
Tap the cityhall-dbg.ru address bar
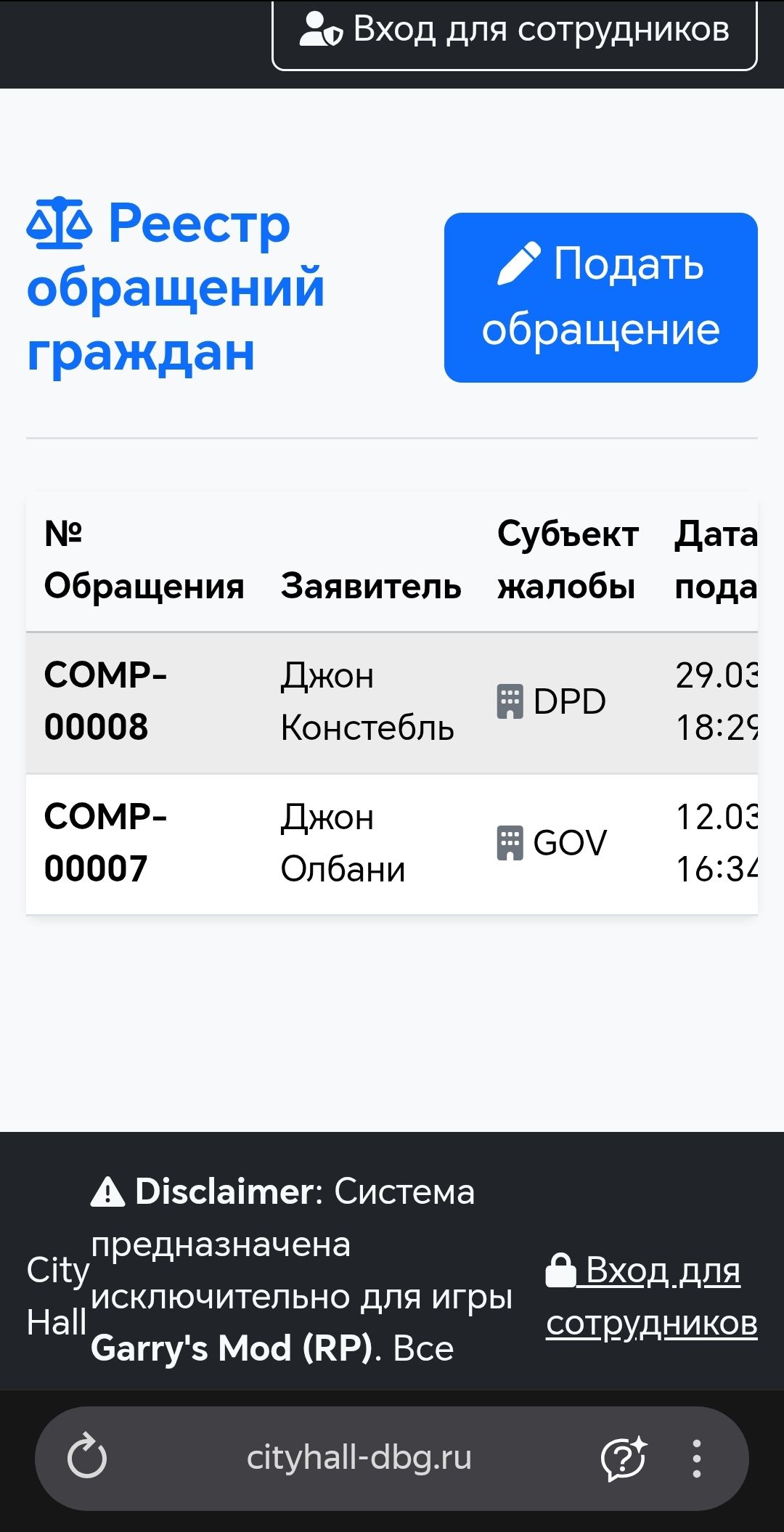click(359, 1456)
